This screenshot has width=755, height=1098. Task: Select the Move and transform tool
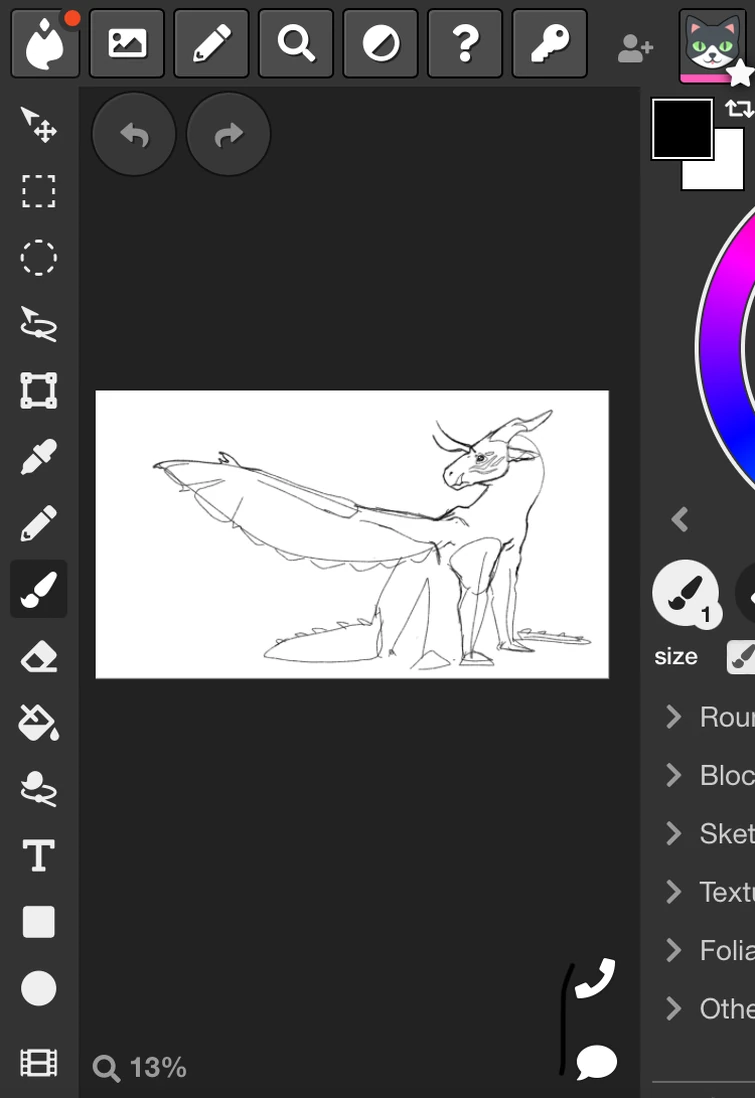(x=38, y=124)
